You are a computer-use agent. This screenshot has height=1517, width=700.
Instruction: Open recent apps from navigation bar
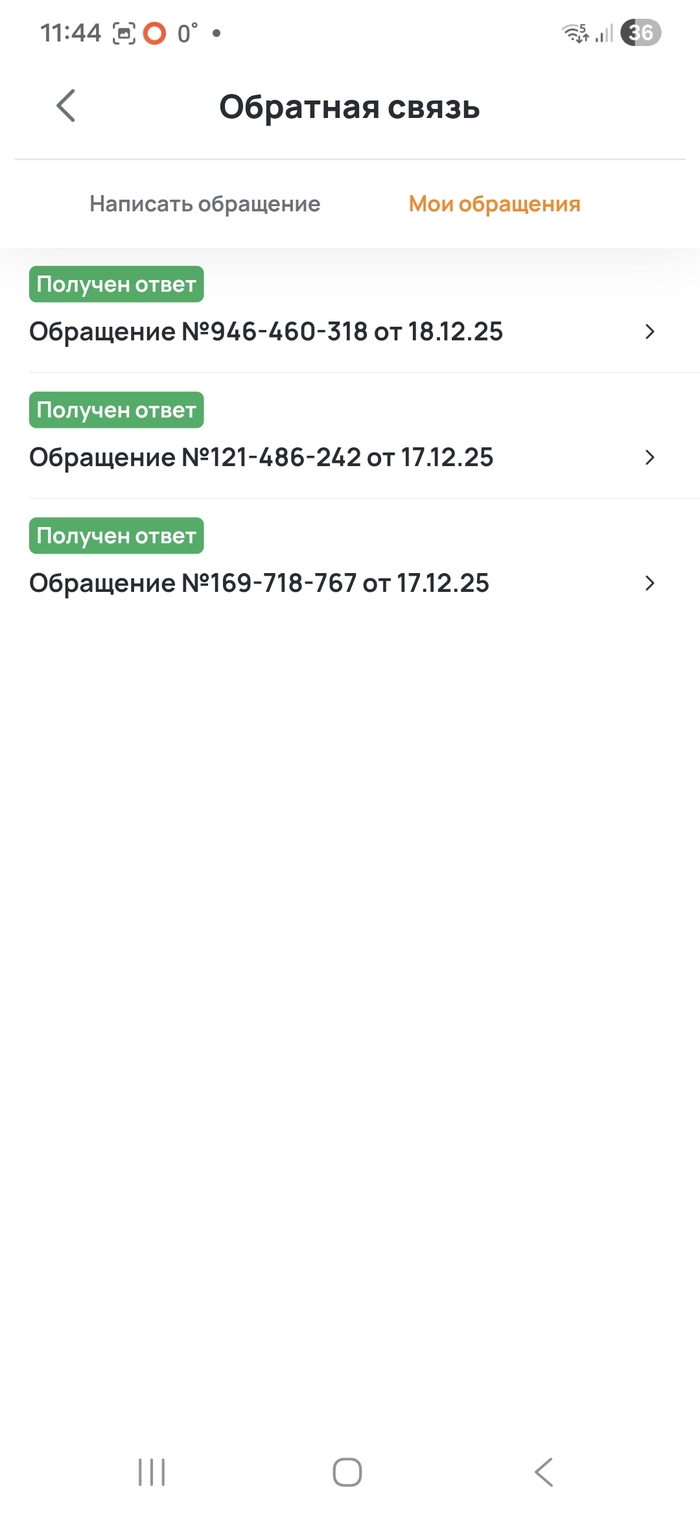click(x=152, y=1471)
